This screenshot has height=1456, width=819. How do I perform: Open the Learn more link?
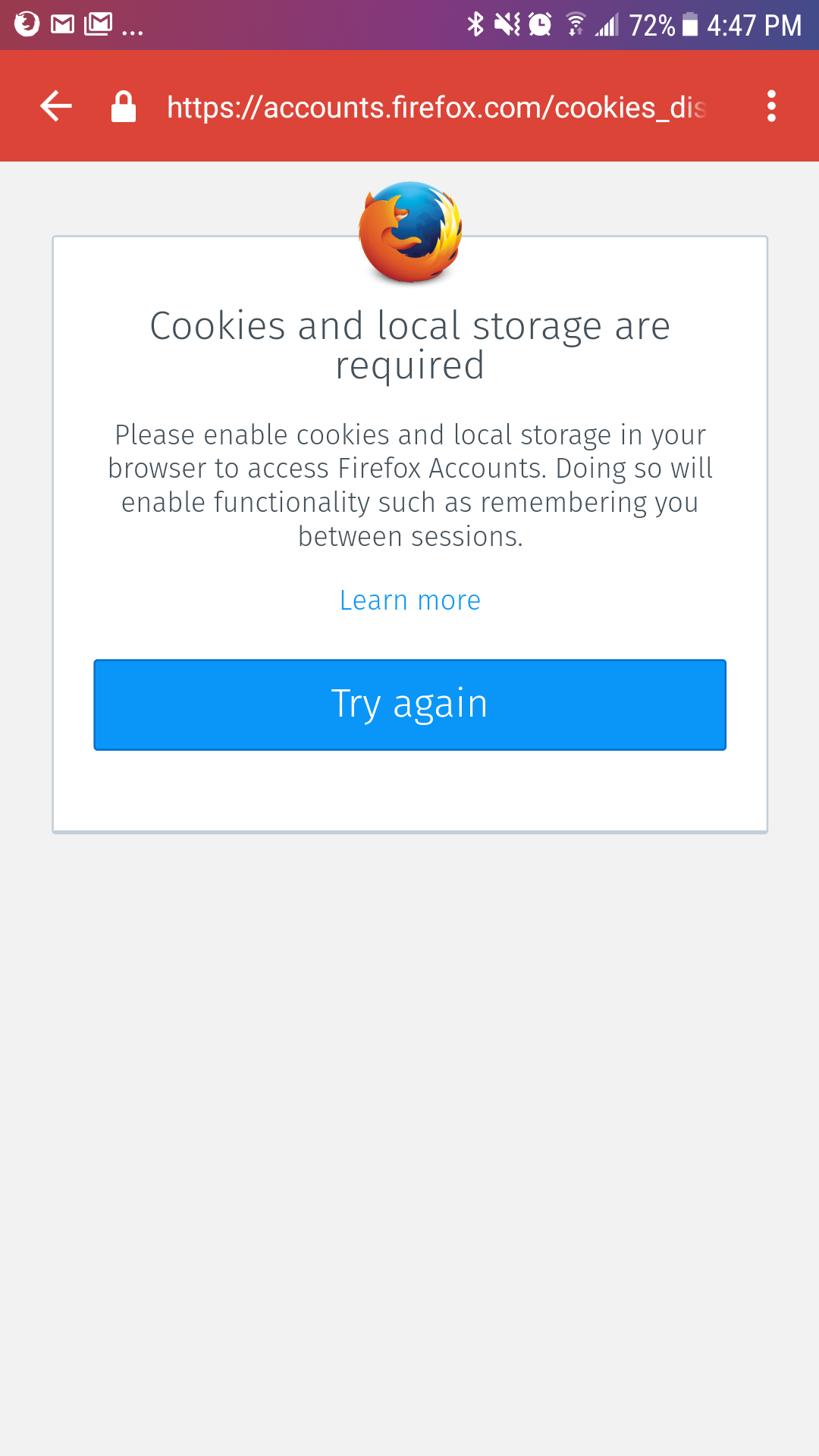tap(409, 601)
